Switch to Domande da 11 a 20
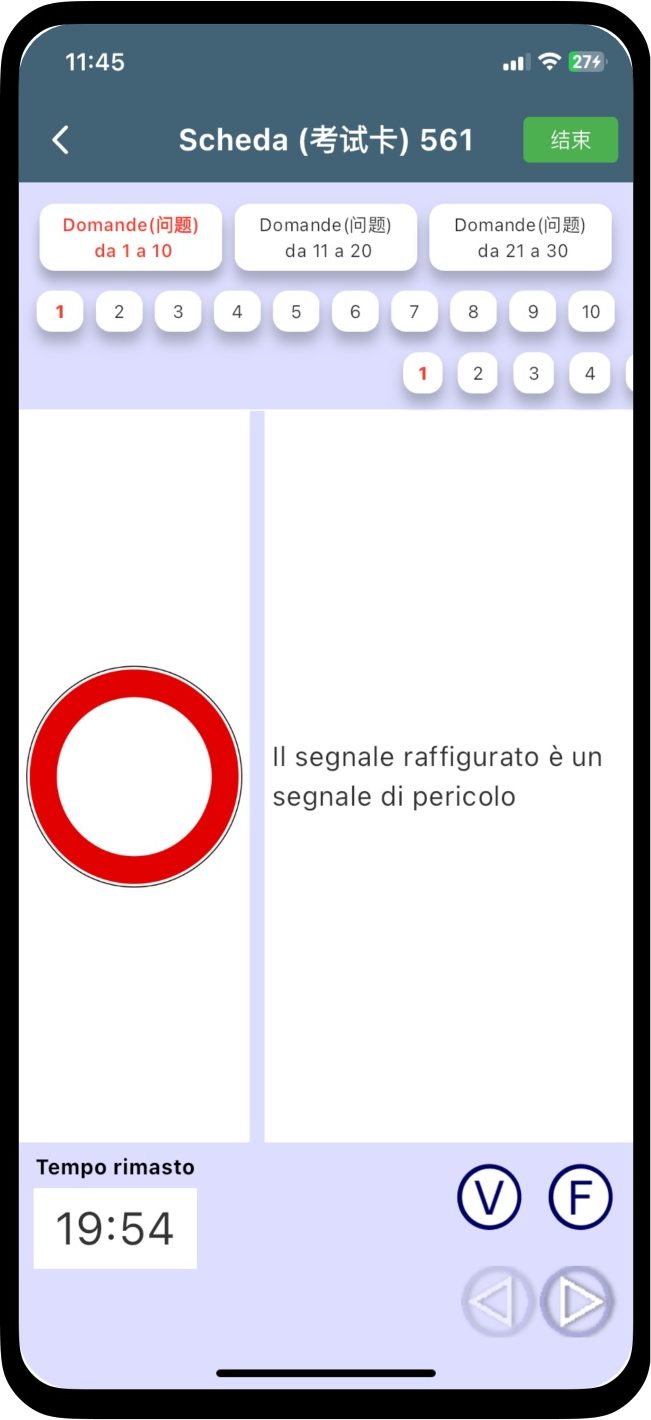This screenshot has height=1420, width=651. tap(325, 238)
